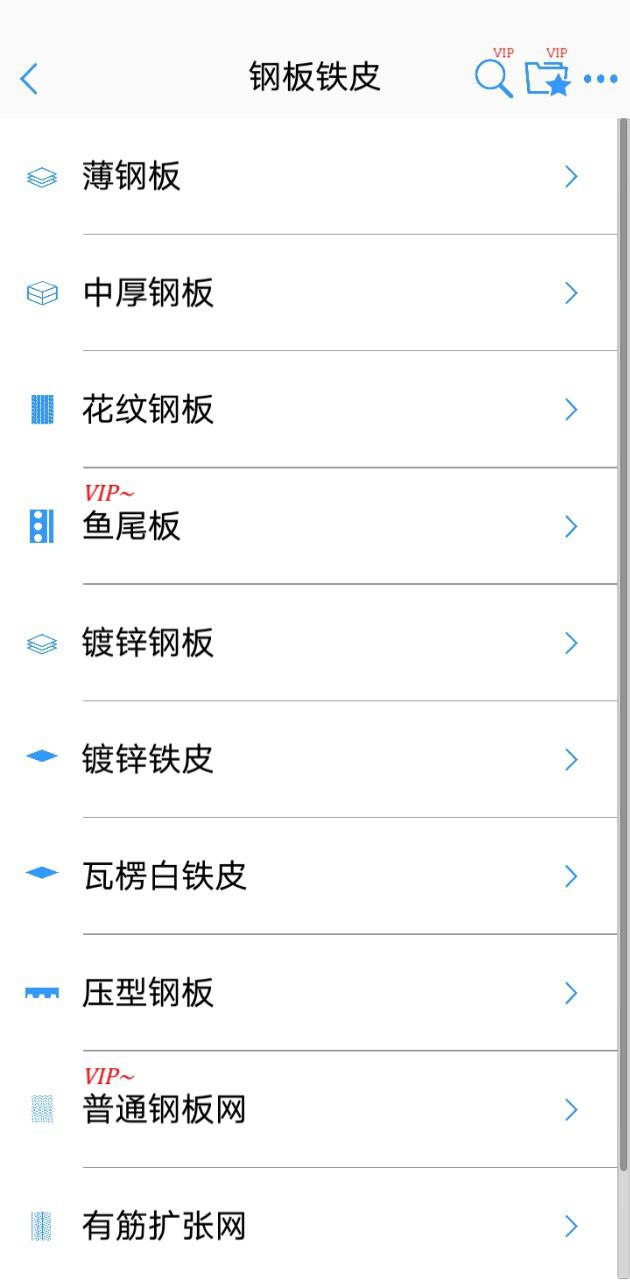The height and width of the screenshot is (1280, 630).
Task: Select the 中厚钢板 row
Action: click(310, 293)
